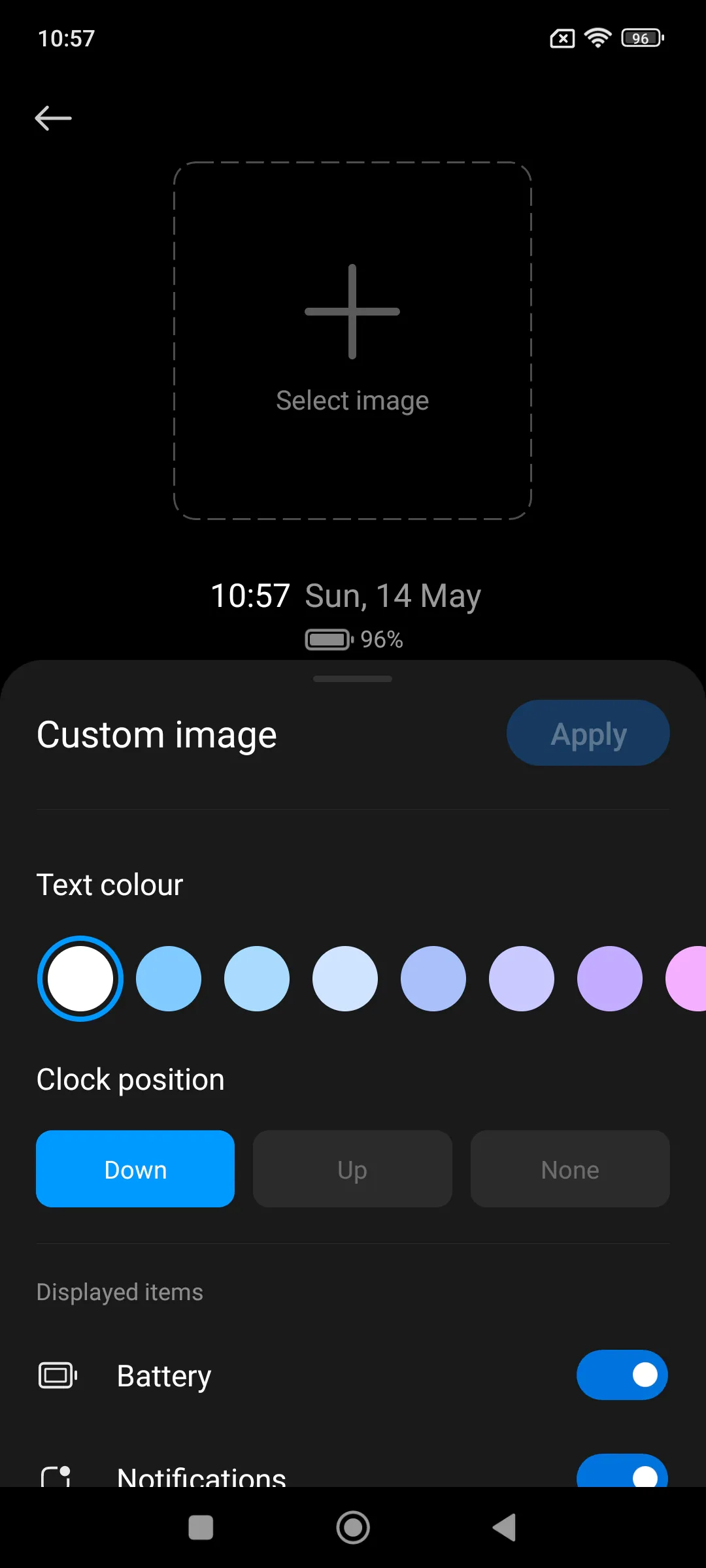This screenshot has height=1568, width=706.
Task: Go back using the top-left arrow
Action: point(53,118)
